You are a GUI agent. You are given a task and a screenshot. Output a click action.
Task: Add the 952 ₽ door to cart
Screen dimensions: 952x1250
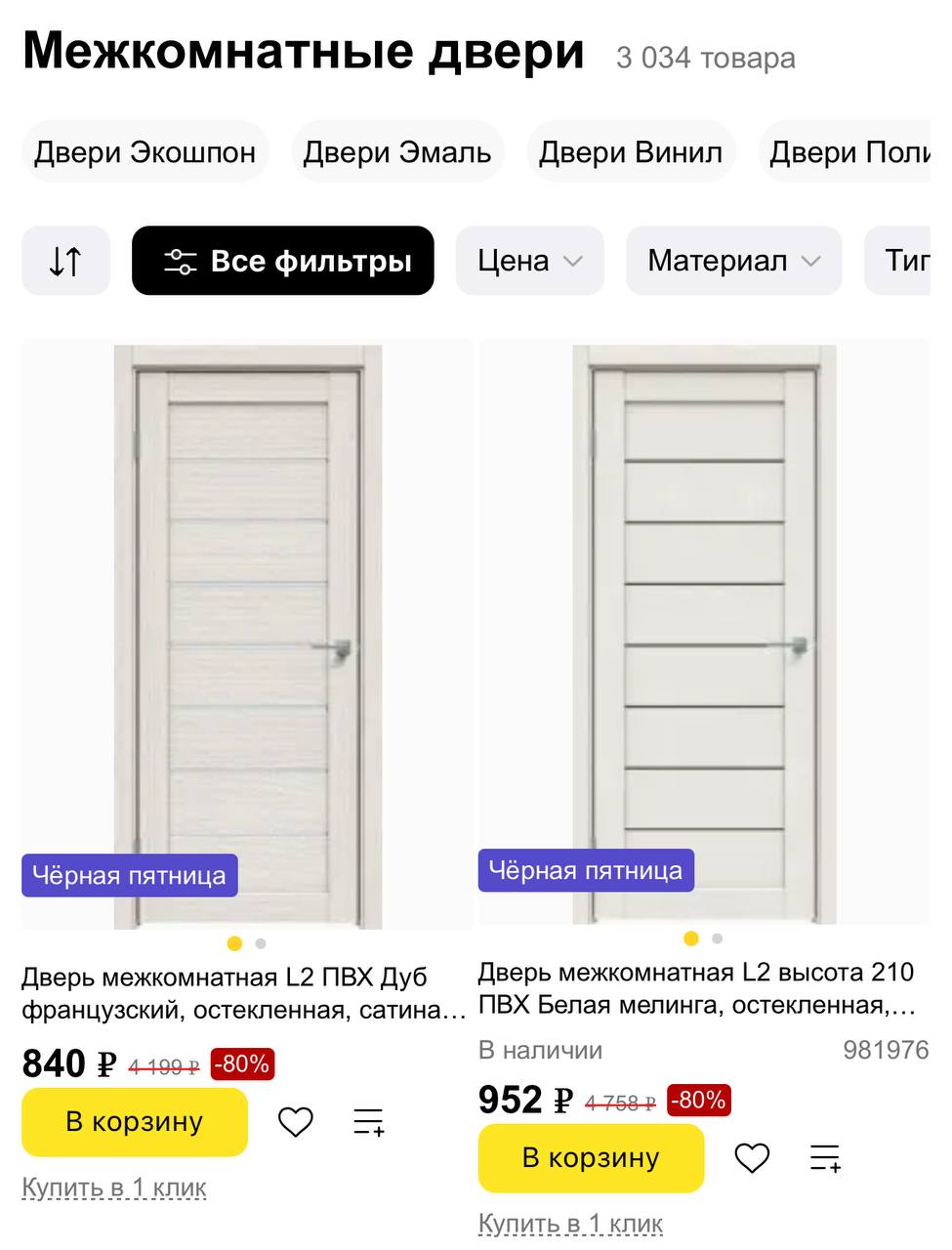[591, 1158]
